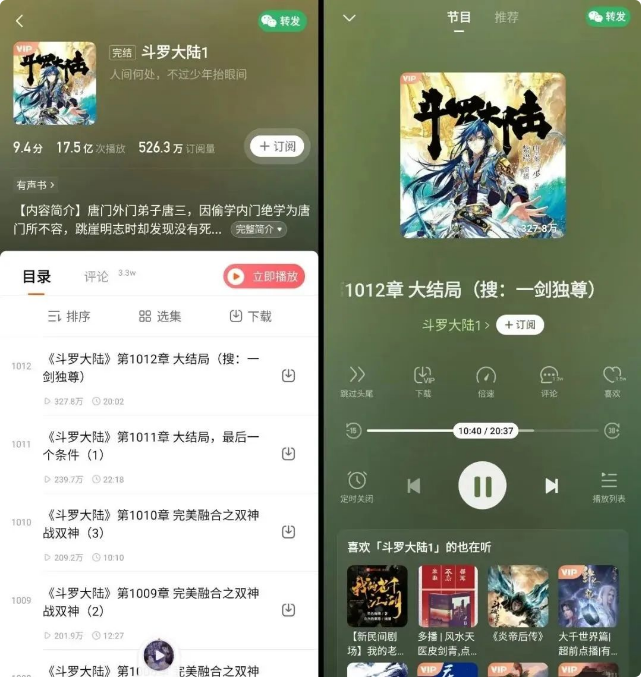Skip to the next track
The width and height of the screenshot is (641, 677).
(551, 486)
